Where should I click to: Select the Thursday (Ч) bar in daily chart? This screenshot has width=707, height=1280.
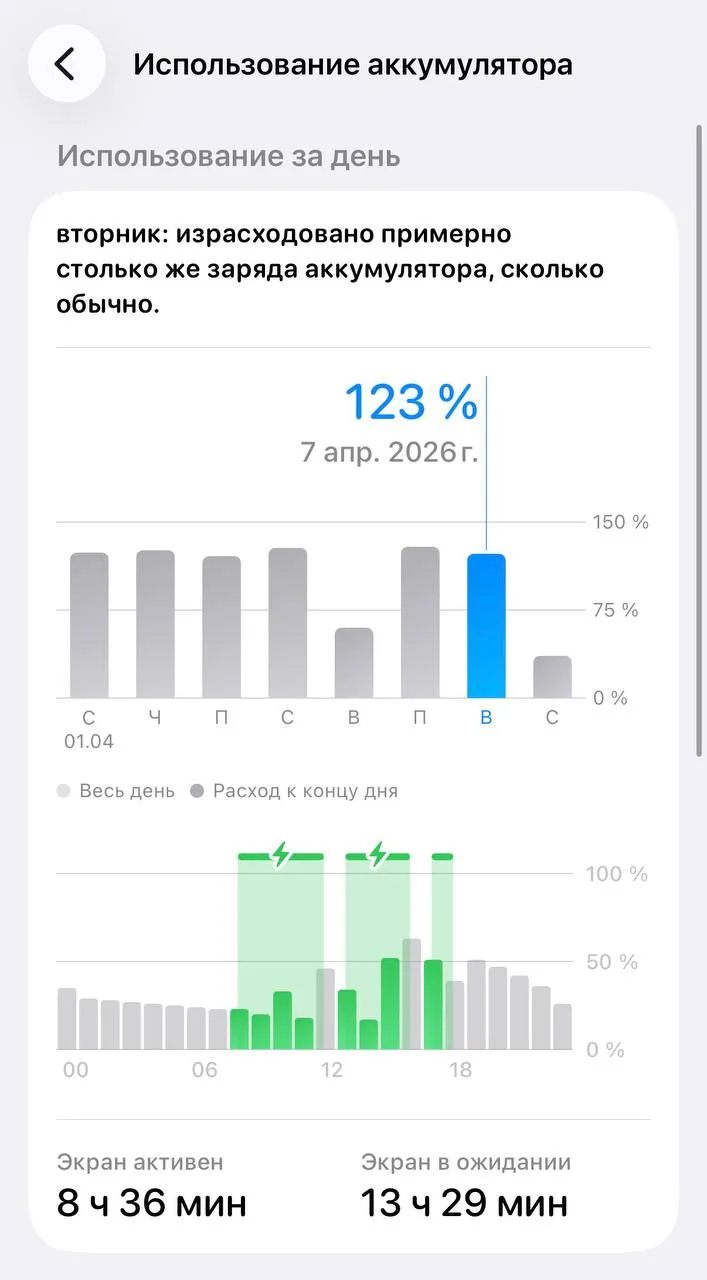click(155, 624)
